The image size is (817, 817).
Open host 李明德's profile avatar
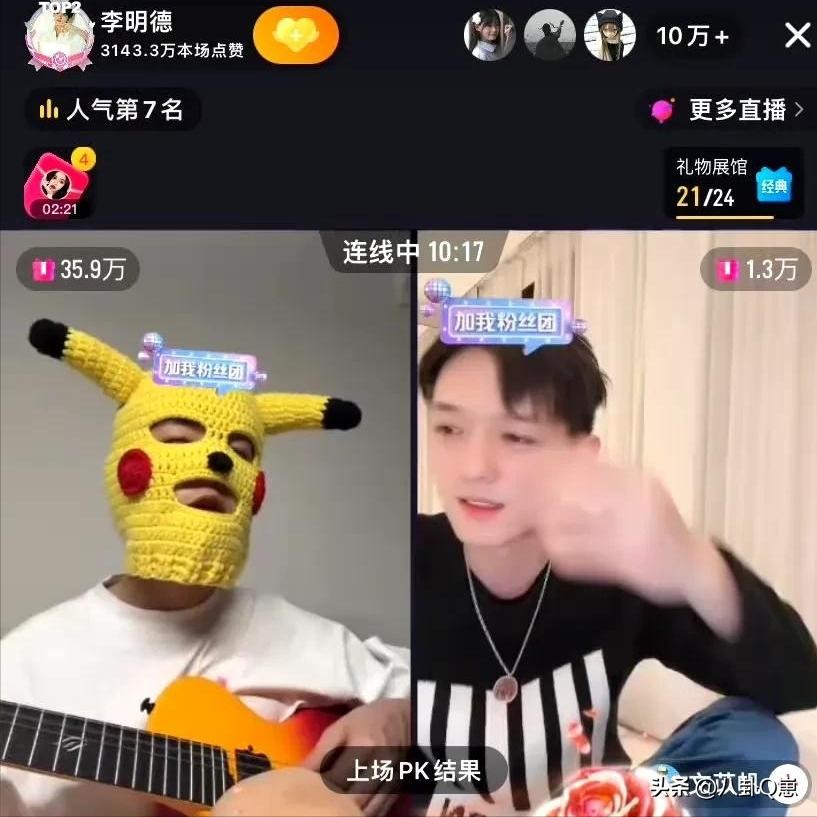[59, 37]
